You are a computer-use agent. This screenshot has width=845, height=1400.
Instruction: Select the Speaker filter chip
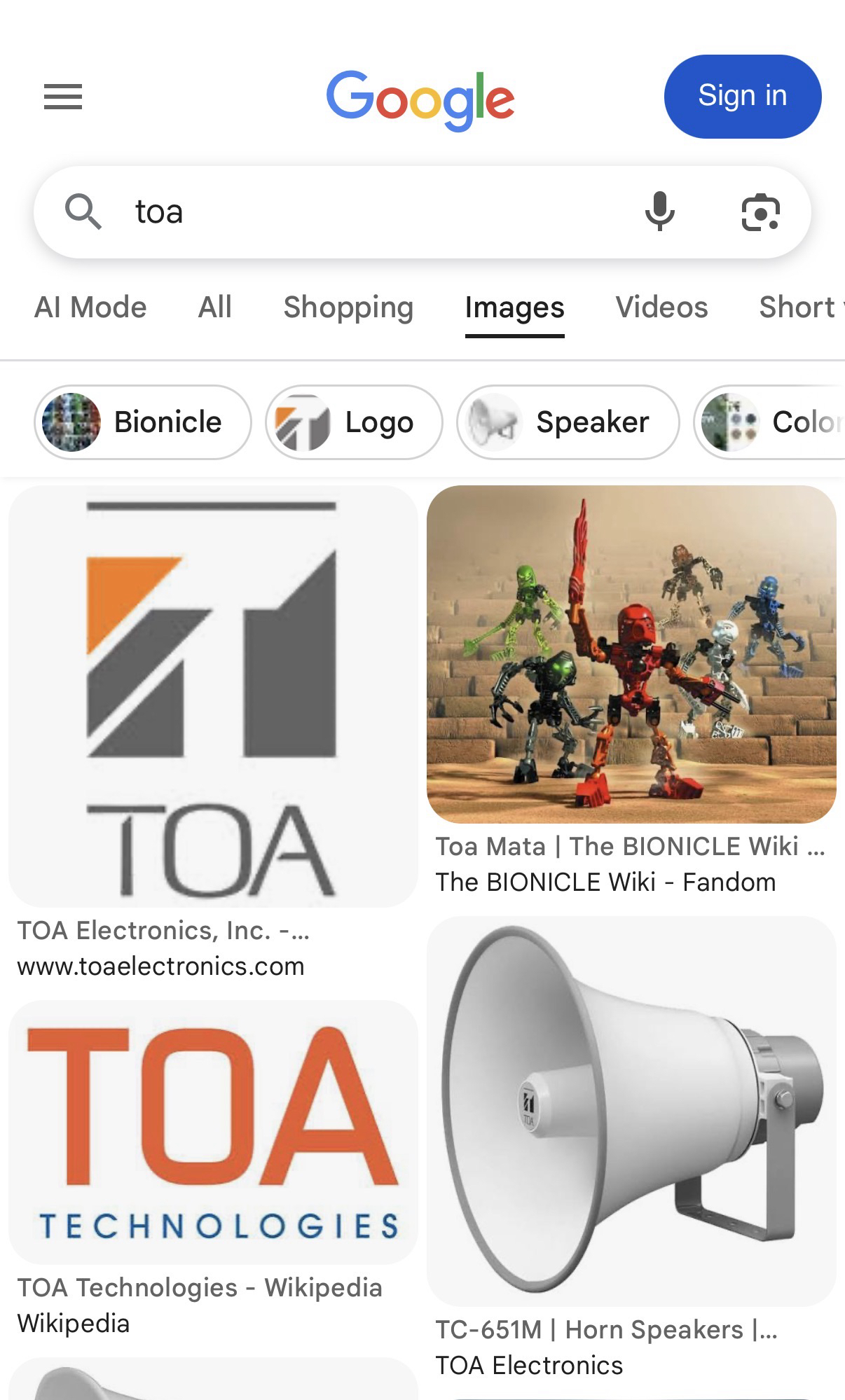click(x=568, y=422)
